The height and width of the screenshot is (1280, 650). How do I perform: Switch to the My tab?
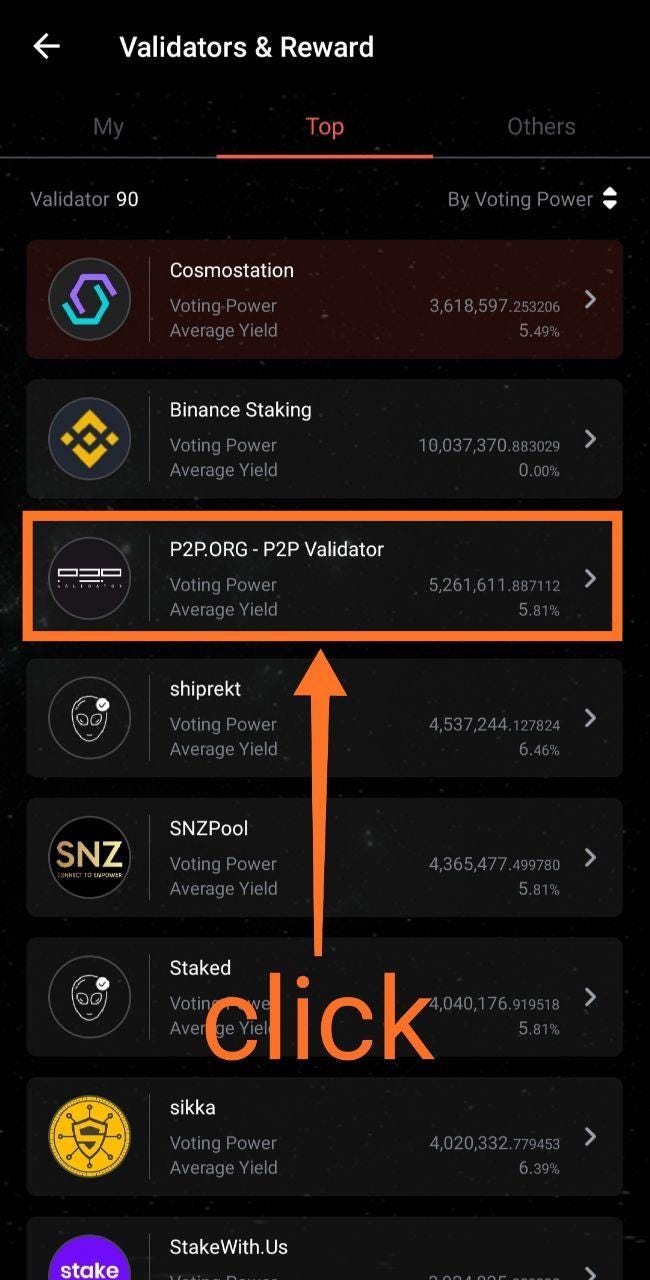click(x=108, y=127)
